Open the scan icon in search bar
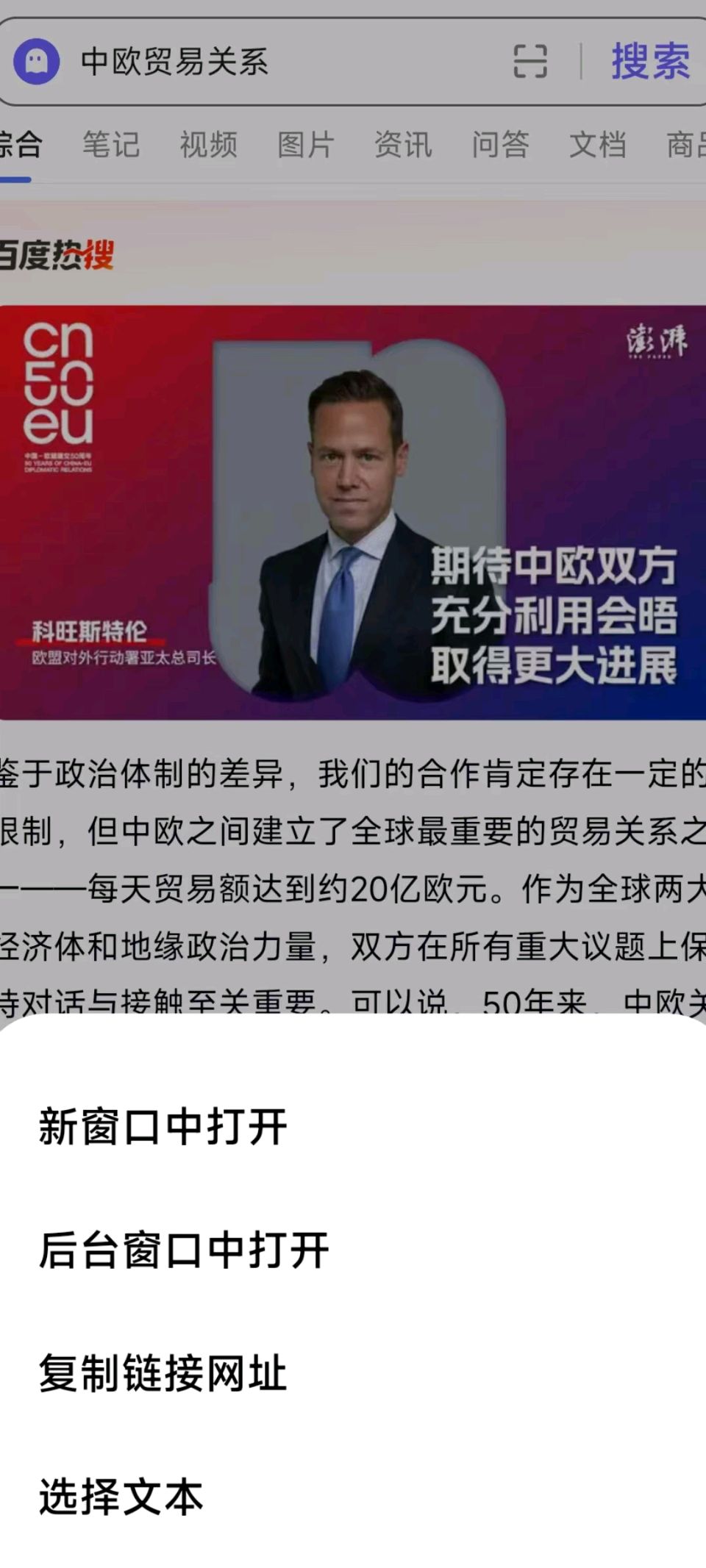The height and width of the screenshot is (1568, 706). coord(530,61)
